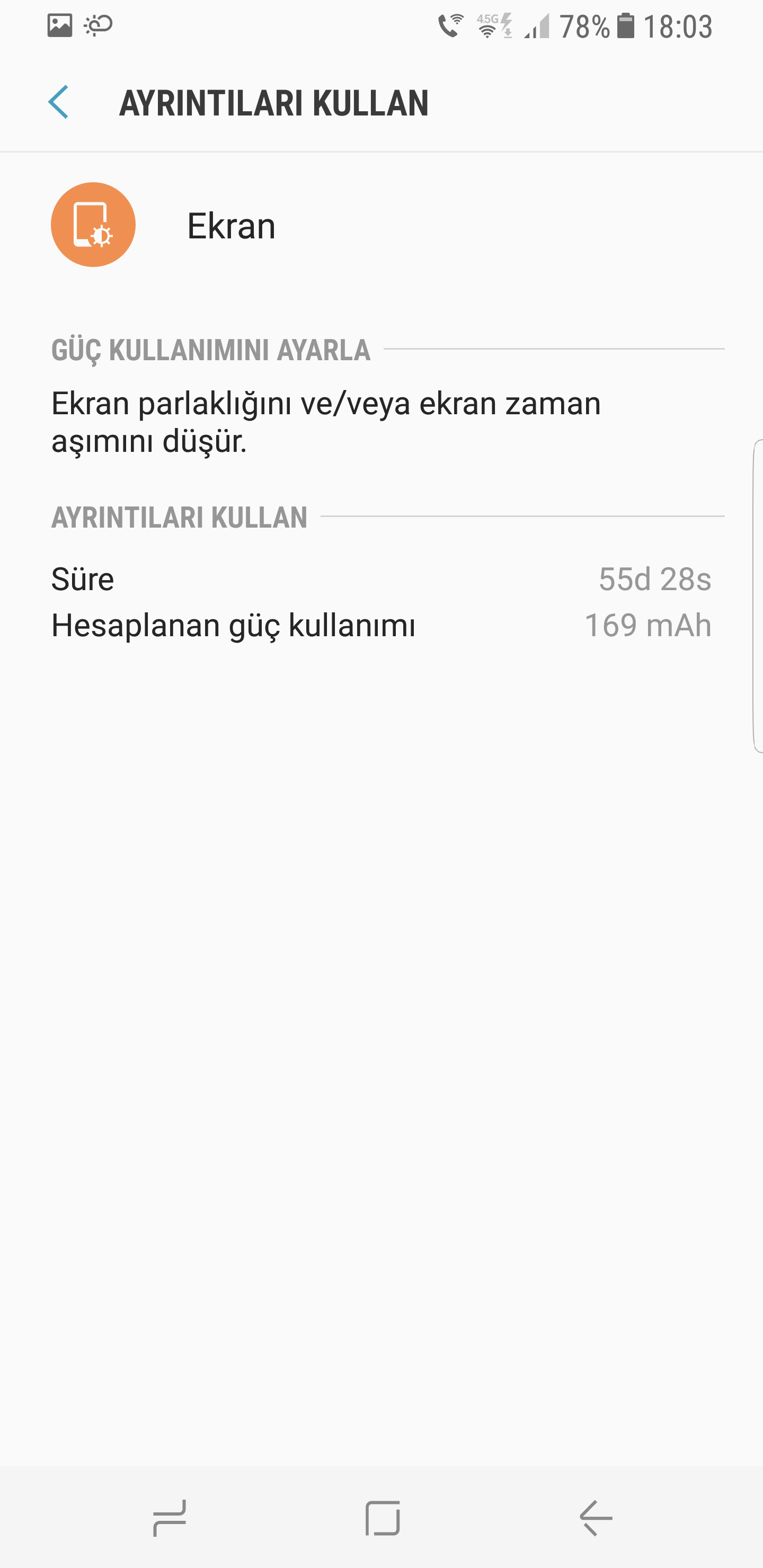Screen dimensions: 763x1568
Task: Open recent apps from navigation bar
Action: point(169,1518)
